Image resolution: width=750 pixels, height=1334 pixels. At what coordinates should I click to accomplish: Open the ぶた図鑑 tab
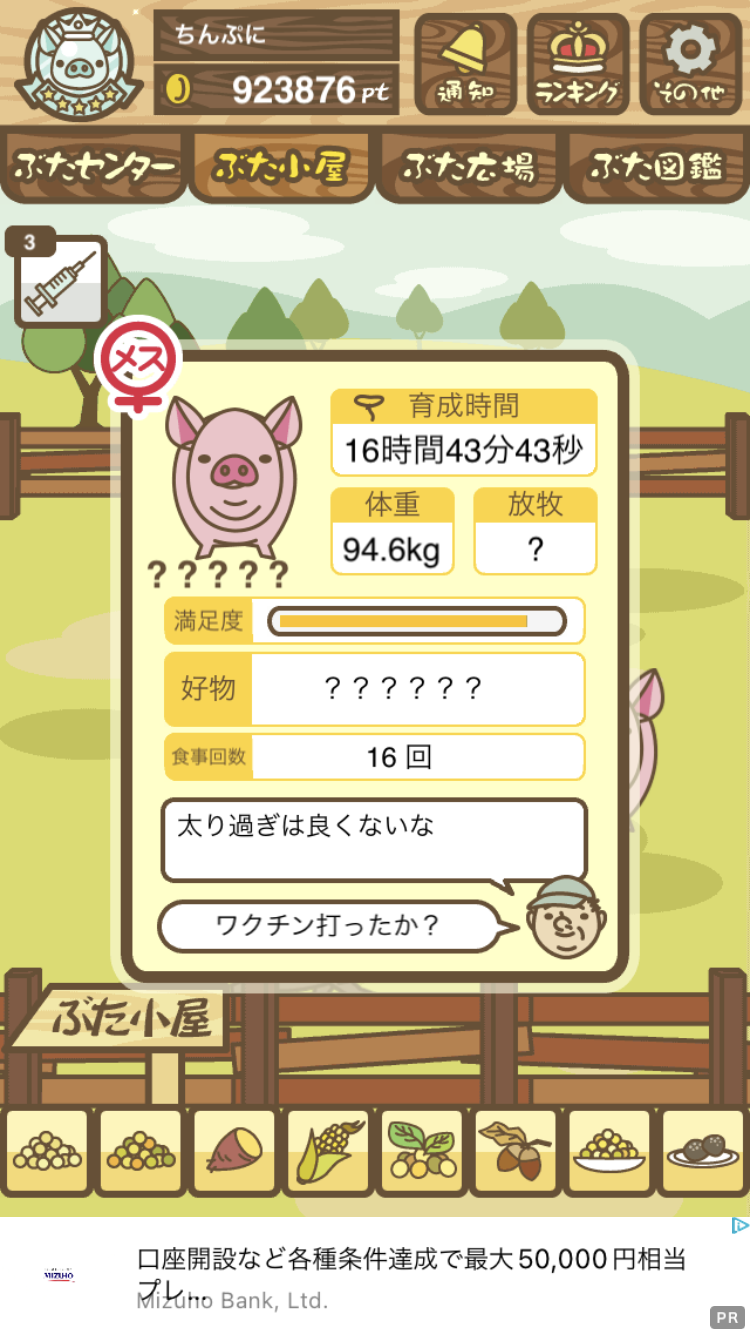click(x=656, y=166)
